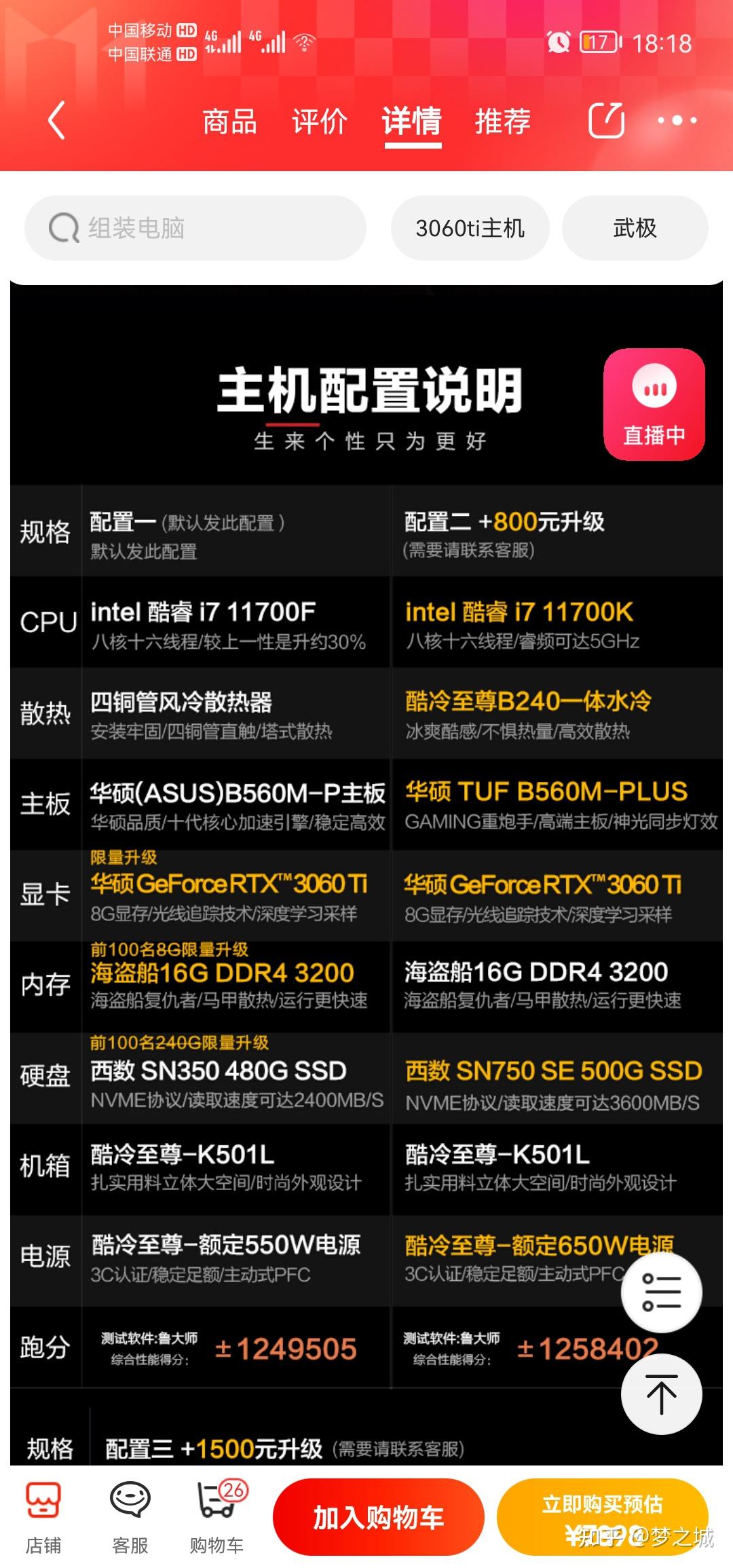Select the 3060ti主机 search chip
The height and width of the screenshot is (1568, 733).
tap(470, 227)
